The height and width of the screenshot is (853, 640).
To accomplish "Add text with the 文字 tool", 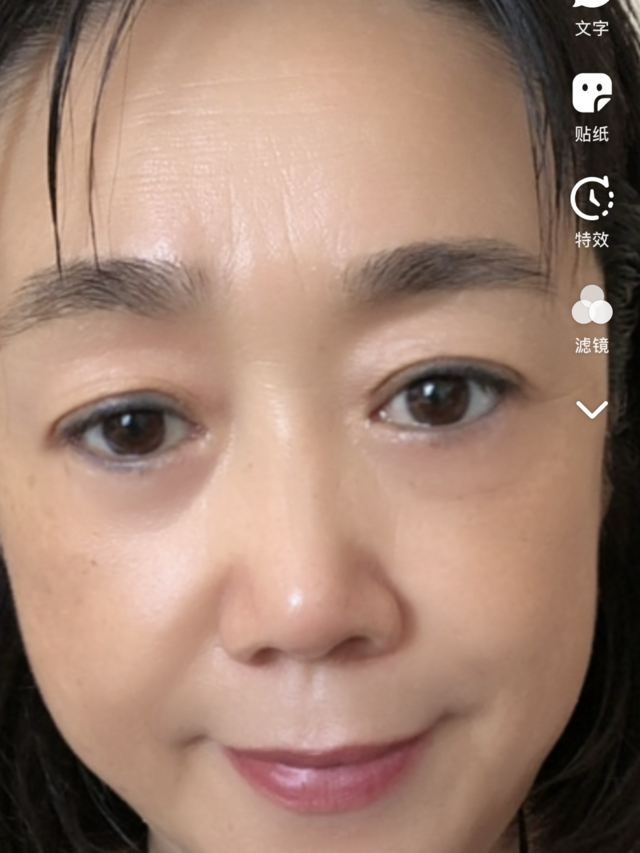I will (592, 14).
